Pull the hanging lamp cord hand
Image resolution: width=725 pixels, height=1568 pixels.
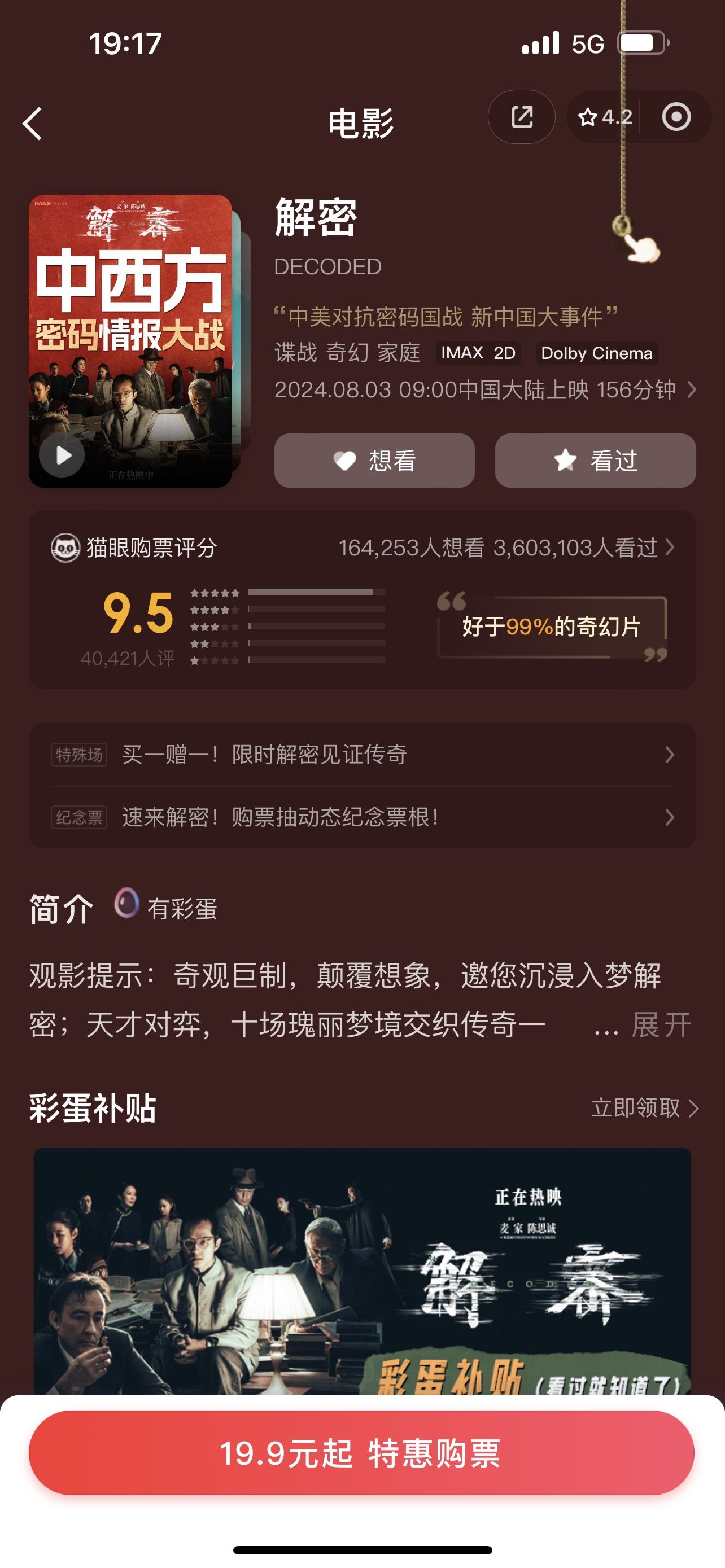point(637,241)
